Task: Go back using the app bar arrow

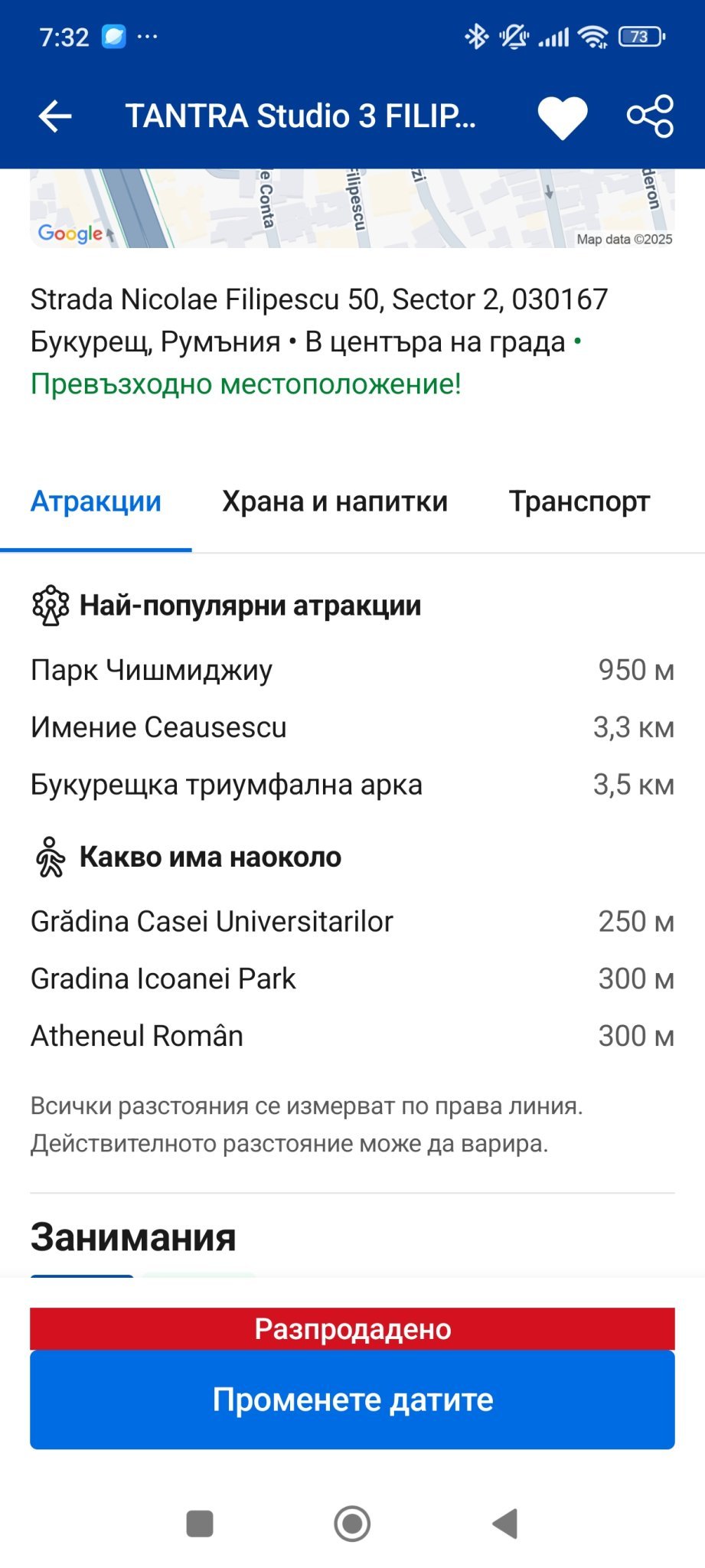Action: pos(55,116)
